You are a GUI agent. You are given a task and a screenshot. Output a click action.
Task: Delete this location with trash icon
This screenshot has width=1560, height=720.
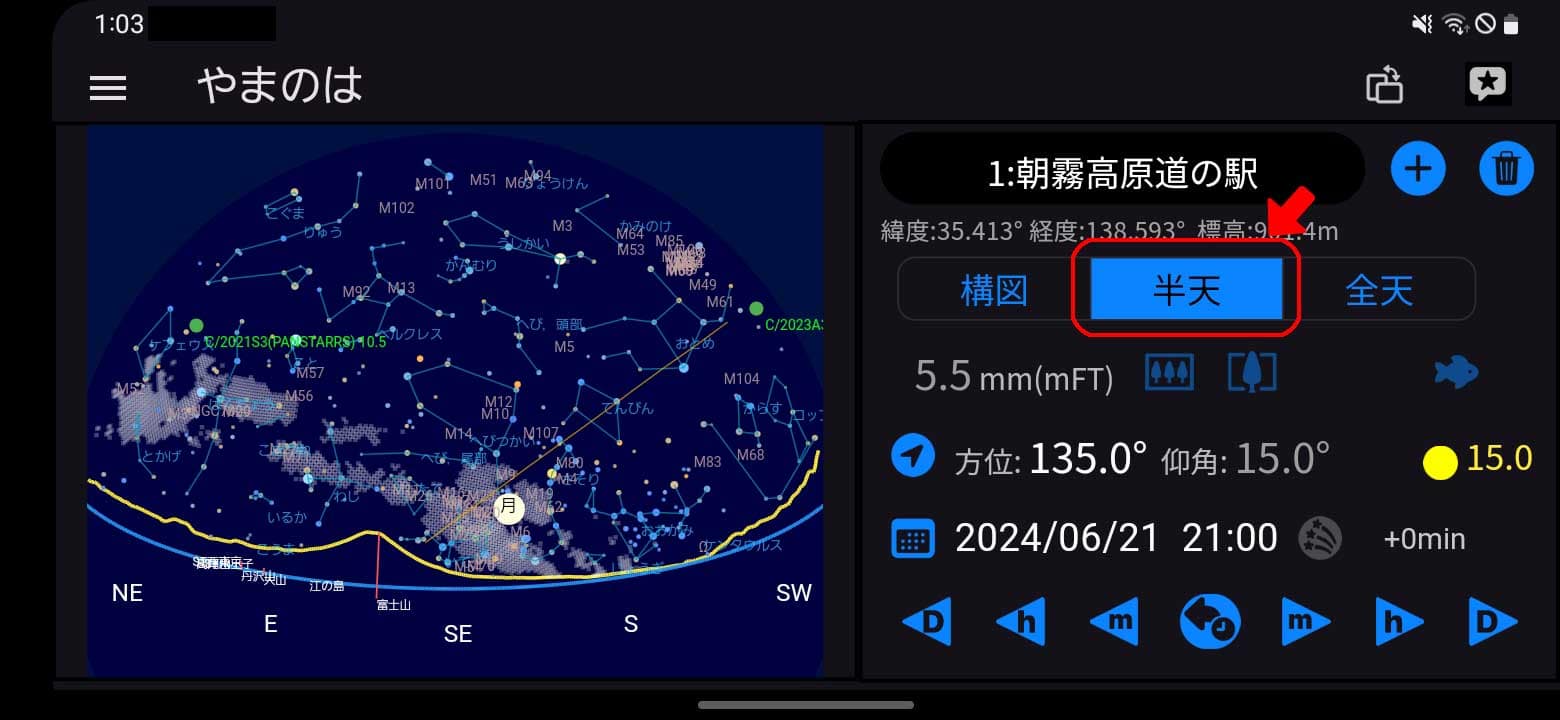[x=1505, y=169]
